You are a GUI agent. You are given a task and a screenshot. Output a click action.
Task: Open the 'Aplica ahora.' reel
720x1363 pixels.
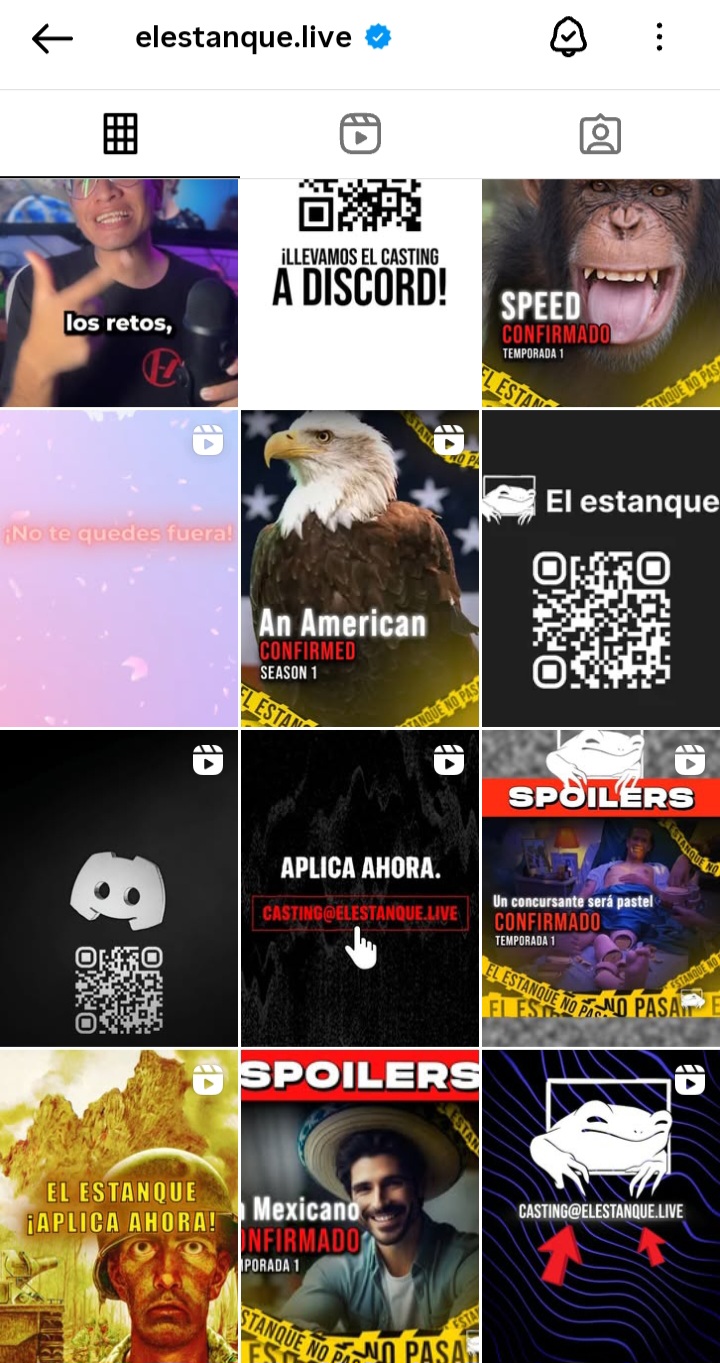coord(360,888)
